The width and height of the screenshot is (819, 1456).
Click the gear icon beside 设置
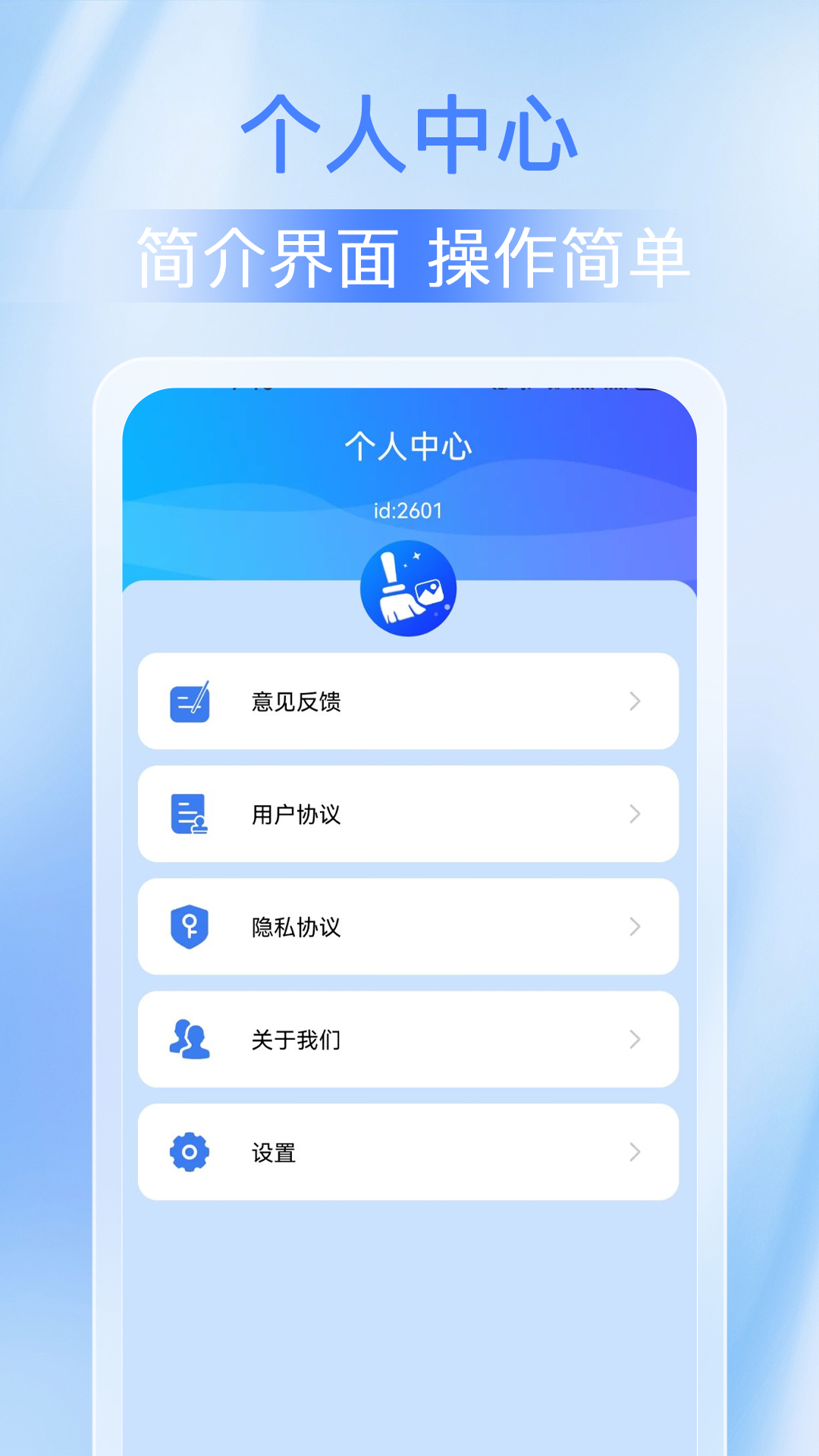190,1151
